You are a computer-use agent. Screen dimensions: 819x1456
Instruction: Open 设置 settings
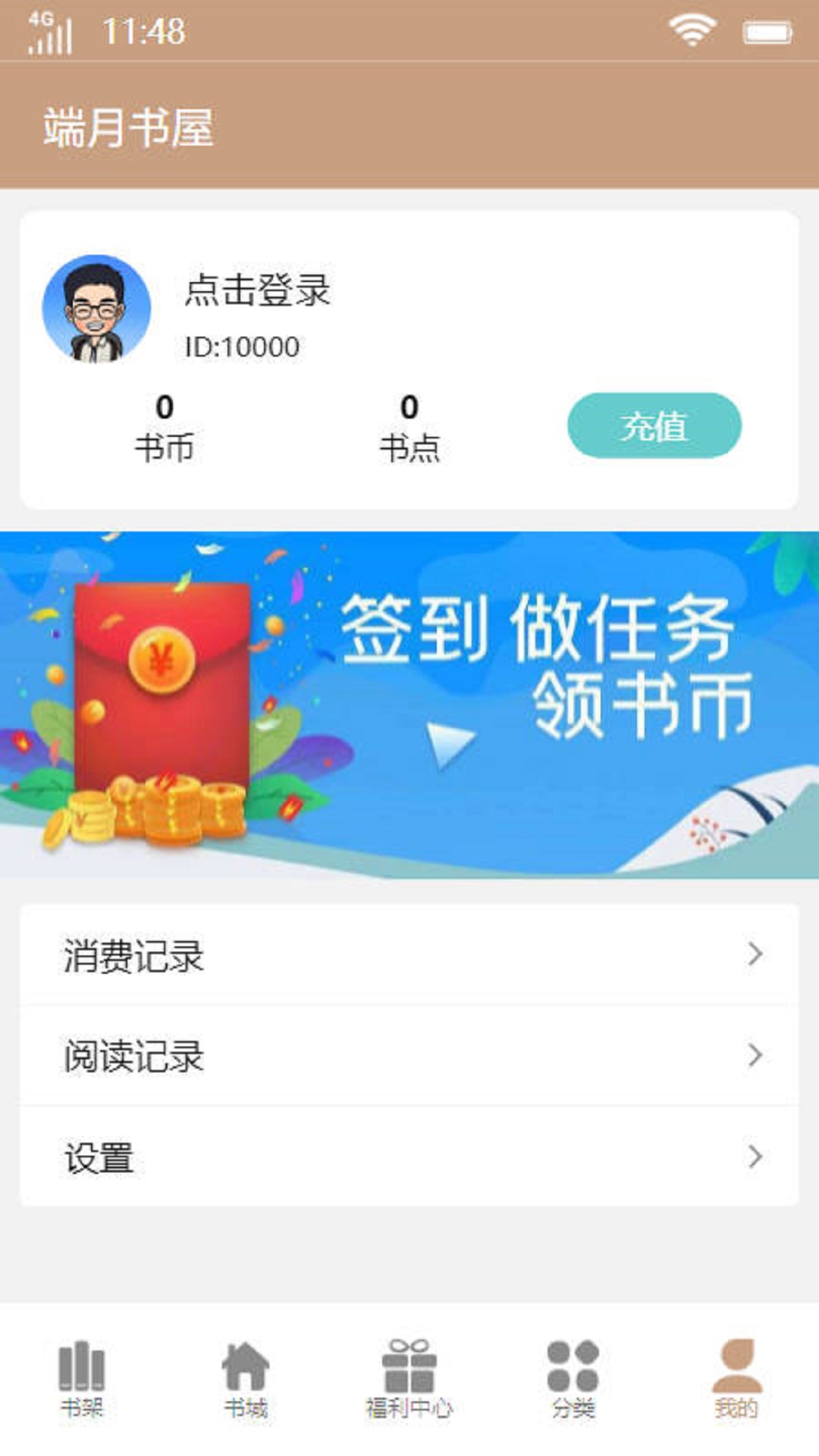[x=409, y=1157]
